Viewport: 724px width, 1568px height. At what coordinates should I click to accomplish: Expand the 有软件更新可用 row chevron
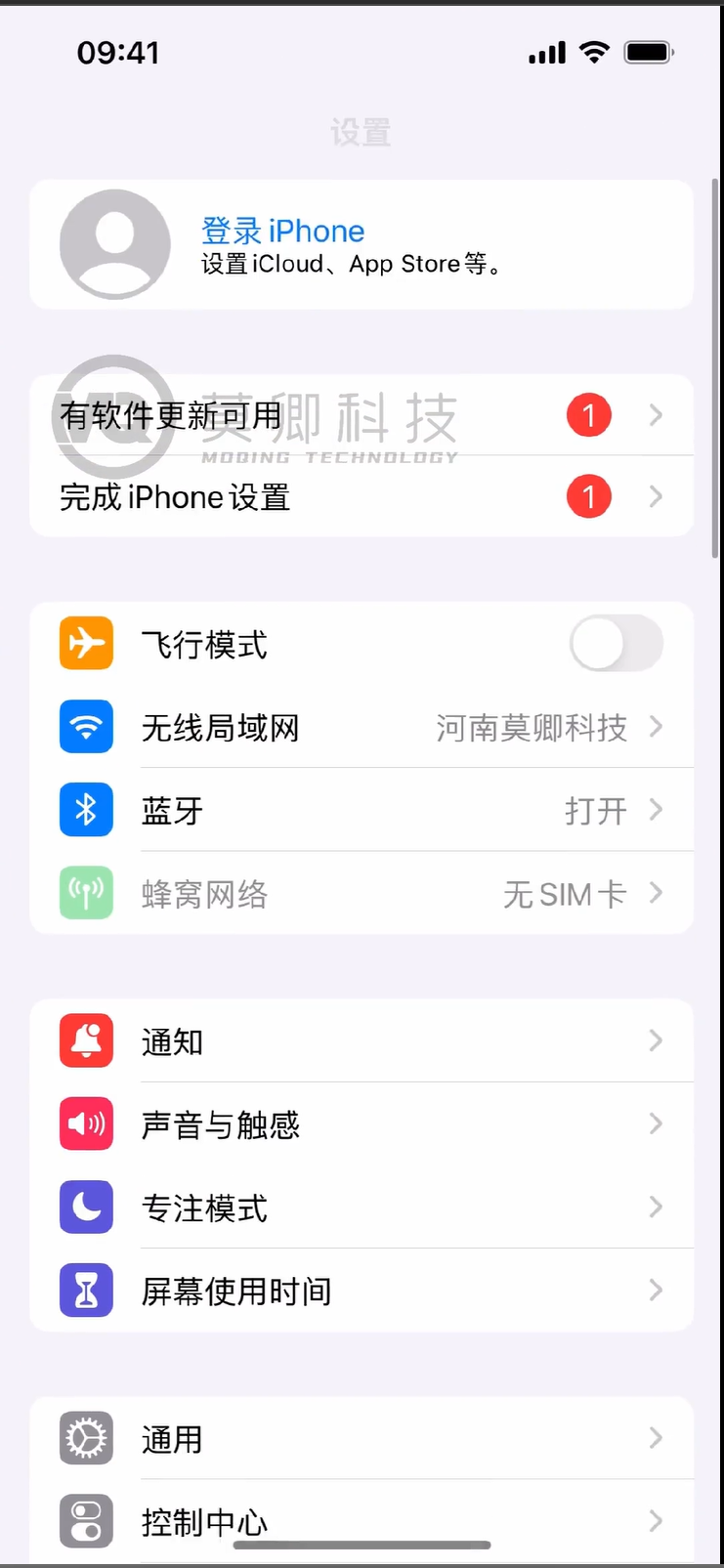[x=655, y=415]
